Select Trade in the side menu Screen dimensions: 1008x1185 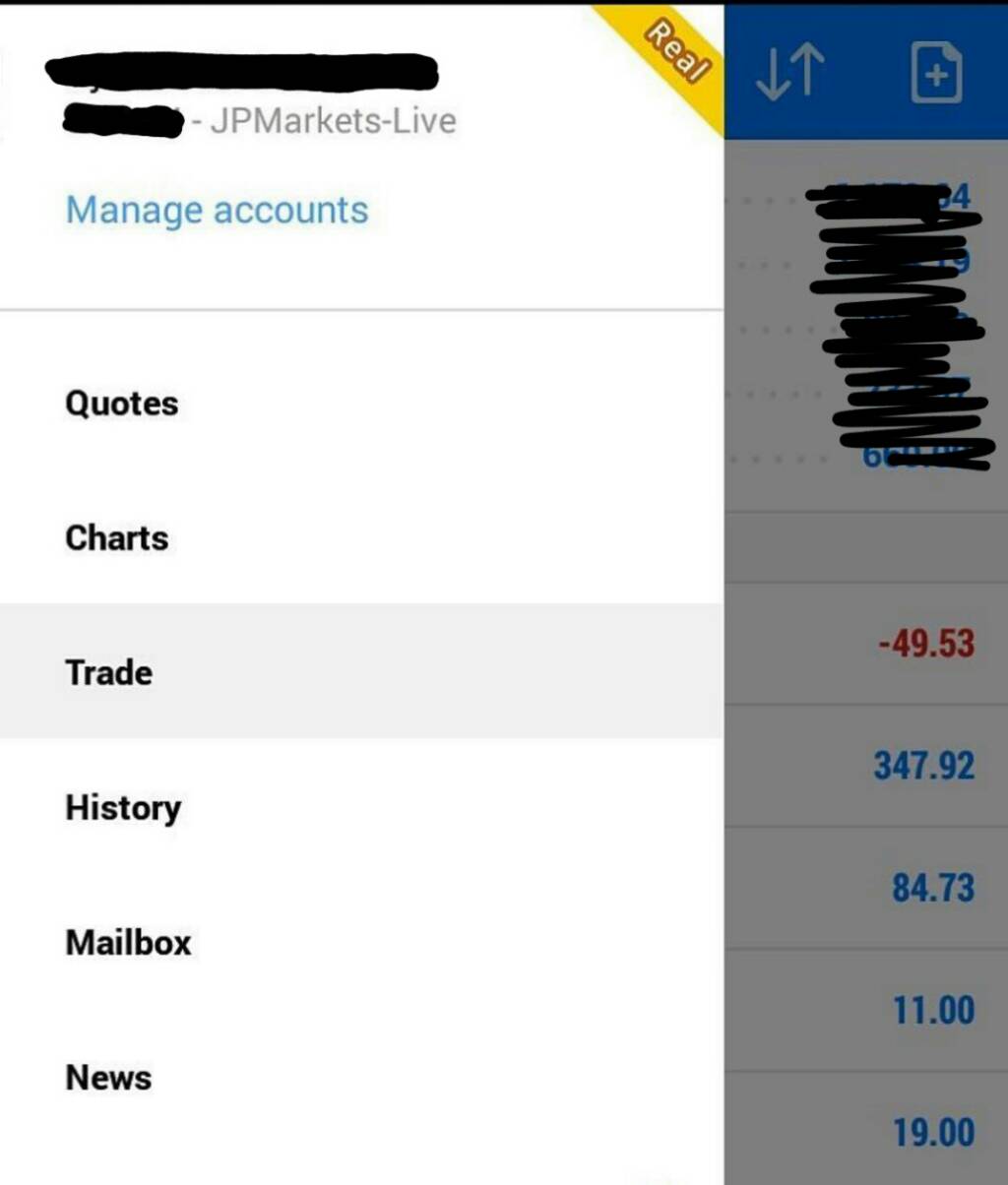[109, 673]
